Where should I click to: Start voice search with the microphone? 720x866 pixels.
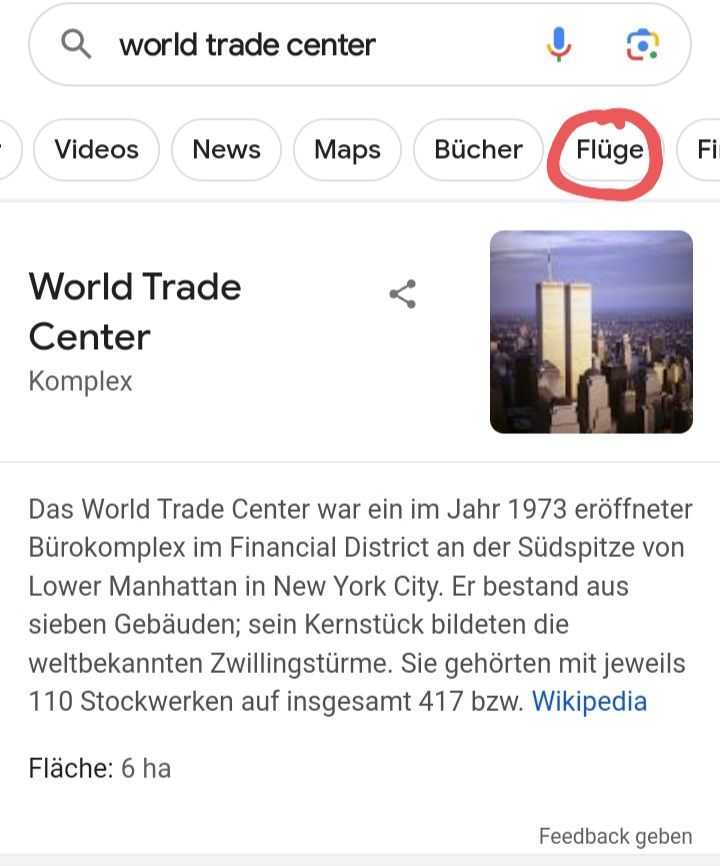click(x=559, y=45)
